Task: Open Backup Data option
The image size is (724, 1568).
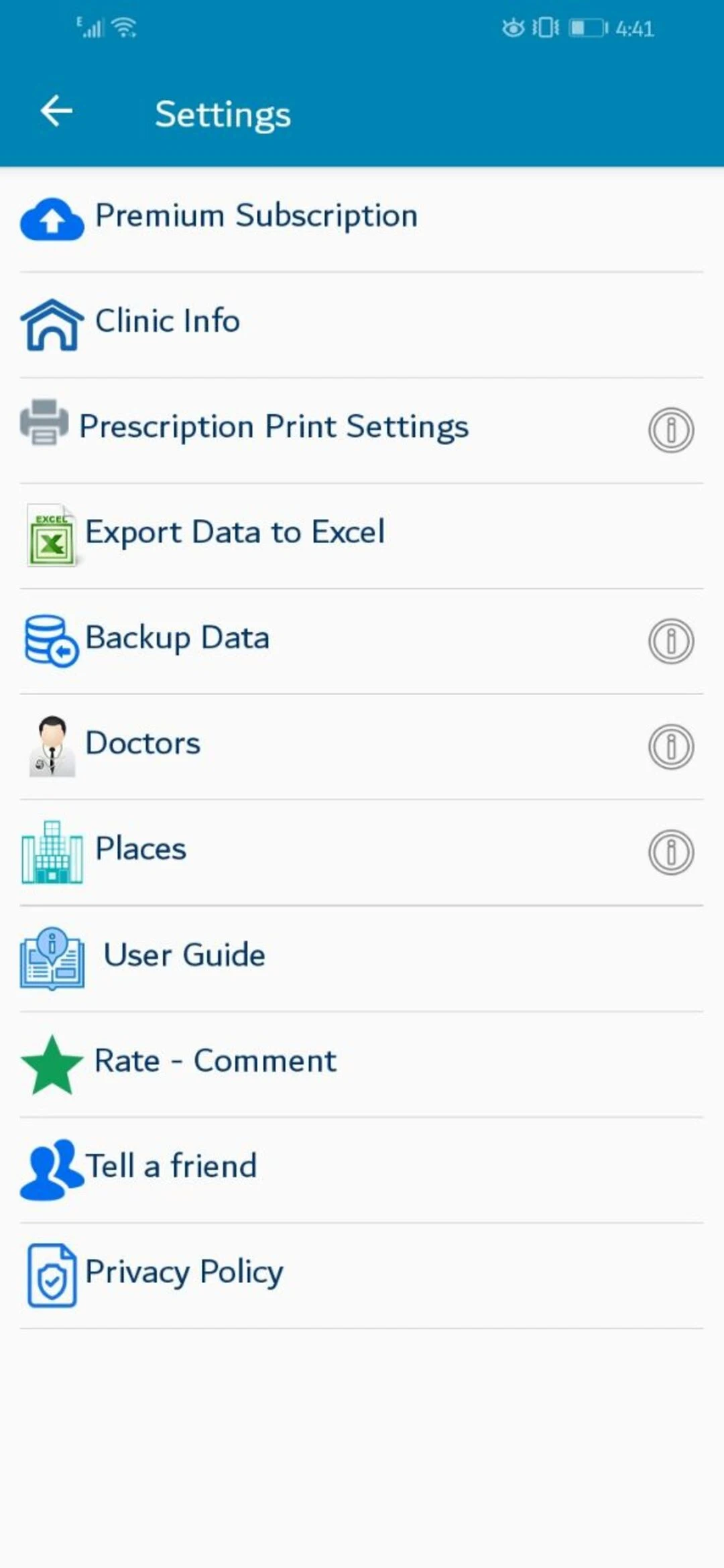Action: pos(177,638)
